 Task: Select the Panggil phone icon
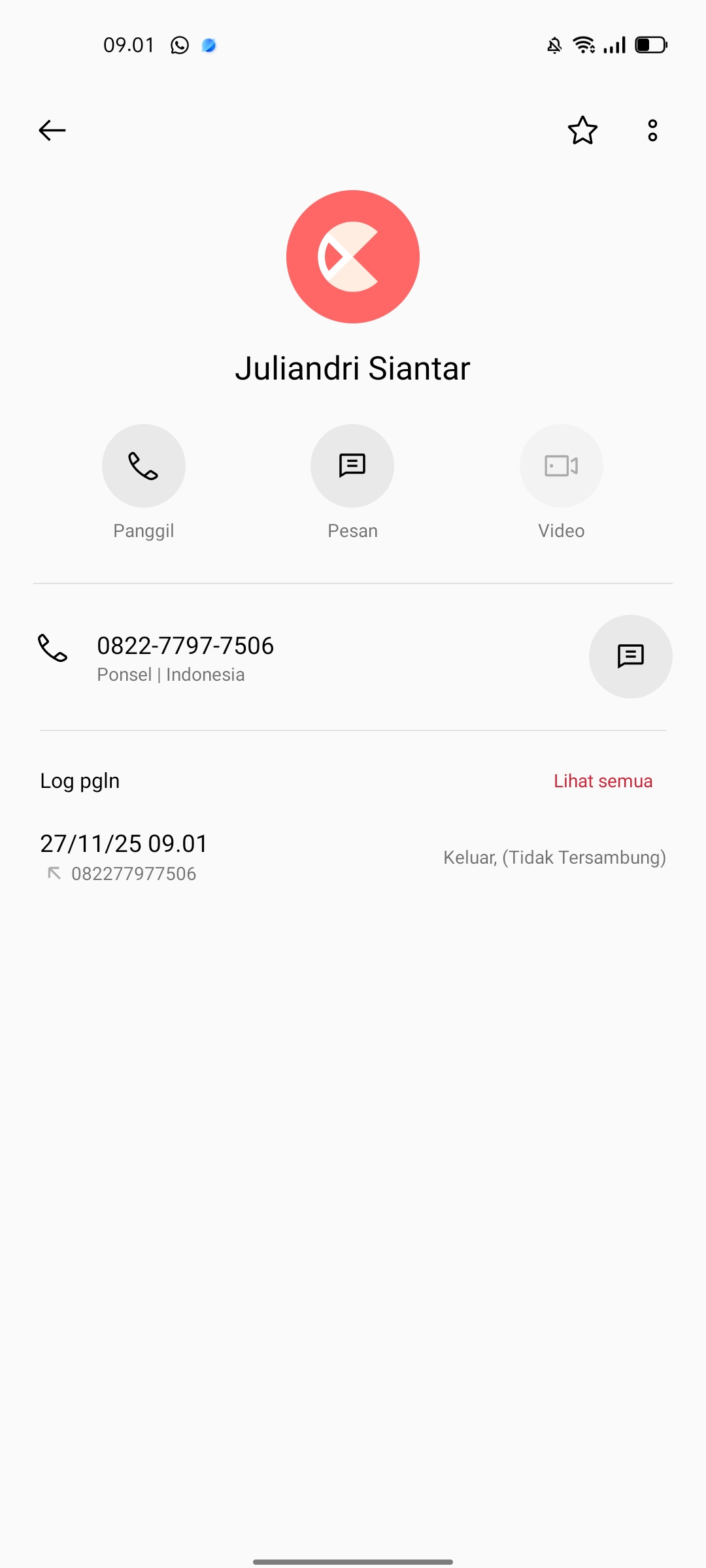(x=143, y=465)
